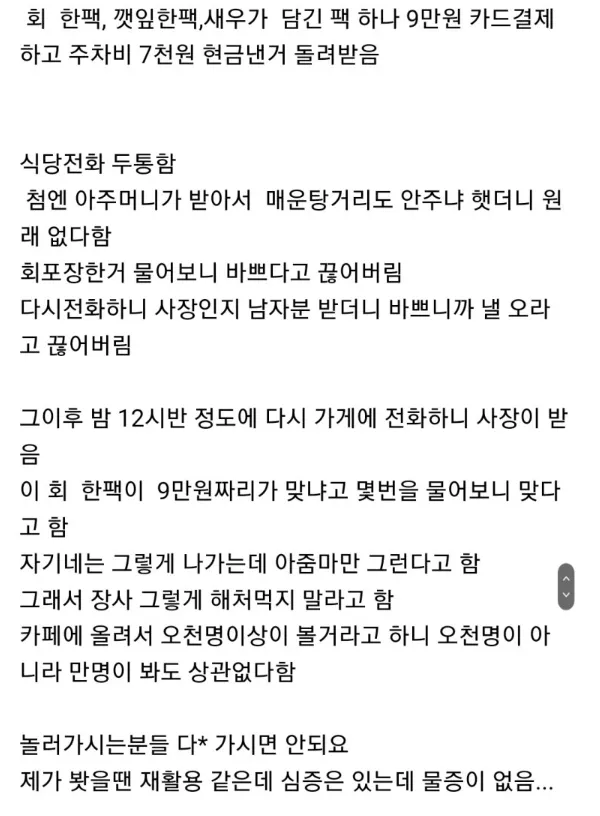Tap the fast-scroll handle with up/down arrows
This screenshot has width=600, height=816.
(566, 586)
